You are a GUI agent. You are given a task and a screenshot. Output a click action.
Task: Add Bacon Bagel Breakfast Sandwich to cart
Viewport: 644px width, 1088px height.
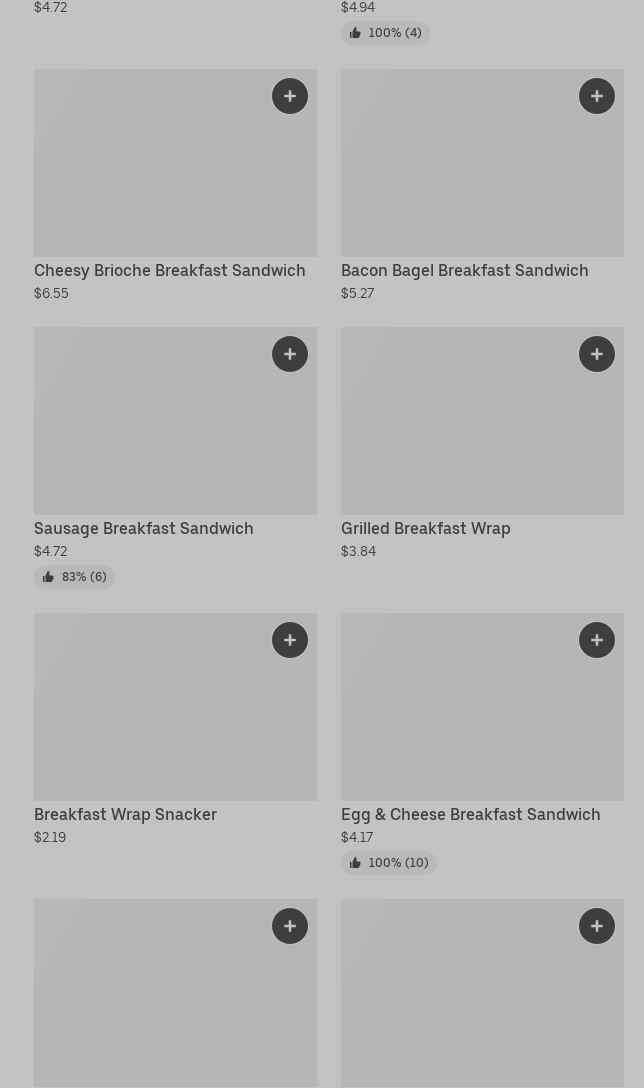click(x=597, y=96)
